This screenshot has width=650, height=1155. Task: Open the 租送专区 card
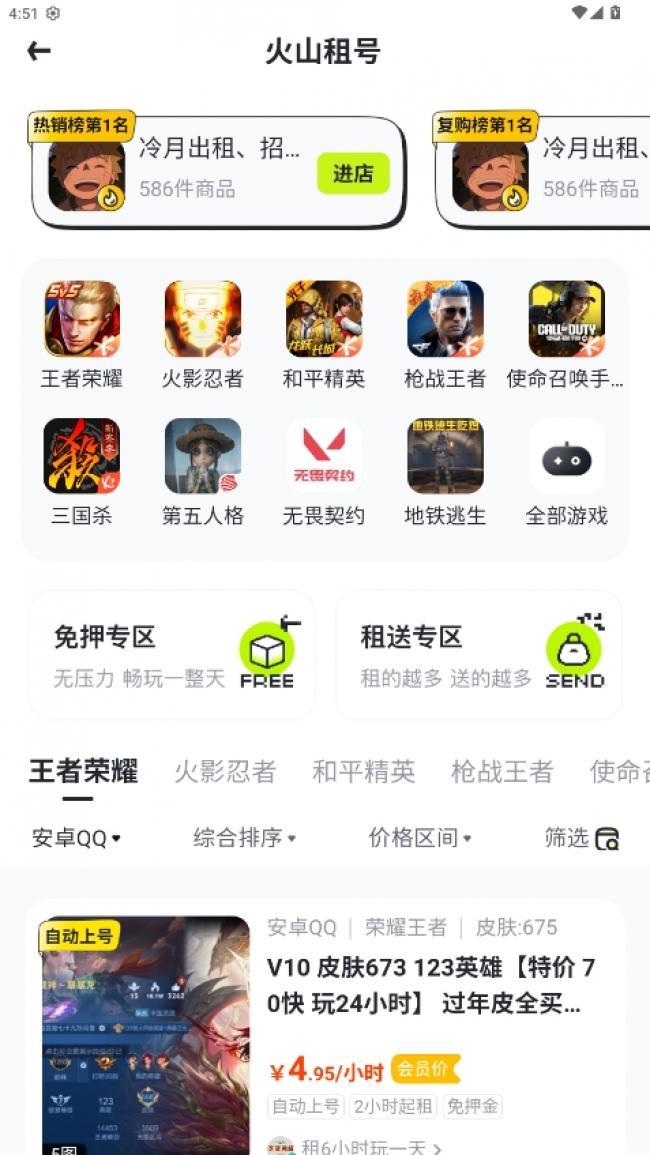click(479, 655)
